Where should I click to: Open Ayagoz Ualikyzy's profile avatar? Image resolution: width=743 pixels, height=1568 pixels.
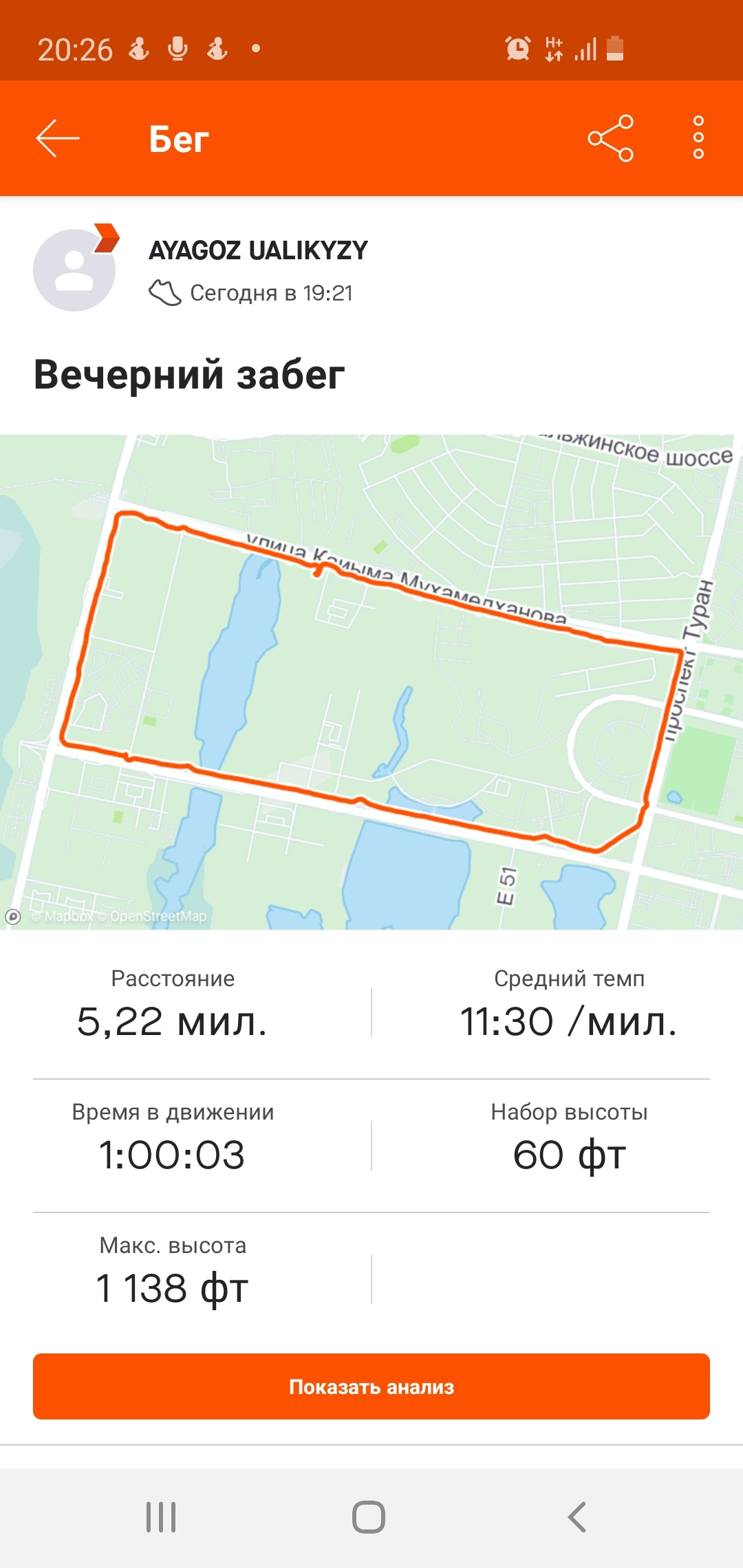click(74, 270)
